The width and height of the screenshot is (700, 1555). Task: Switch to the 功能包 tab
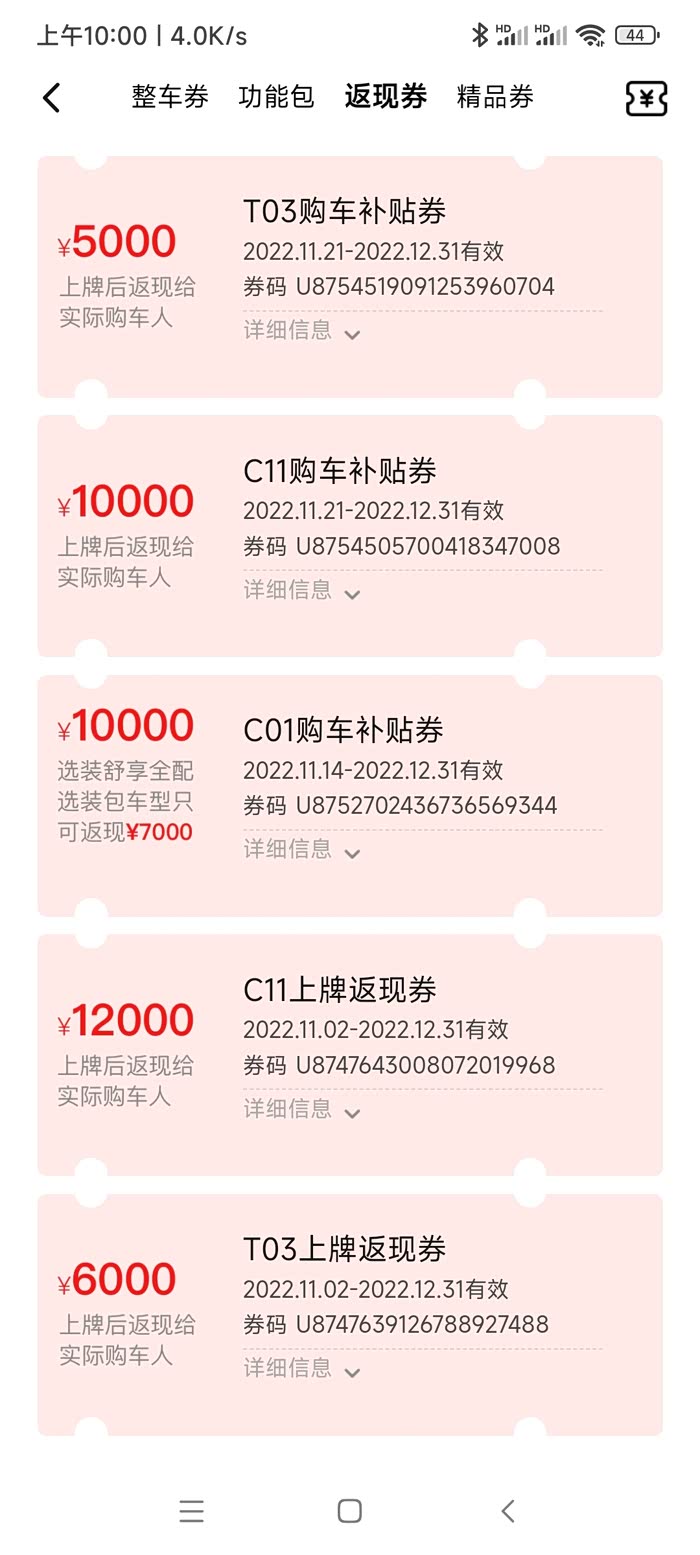276,97
